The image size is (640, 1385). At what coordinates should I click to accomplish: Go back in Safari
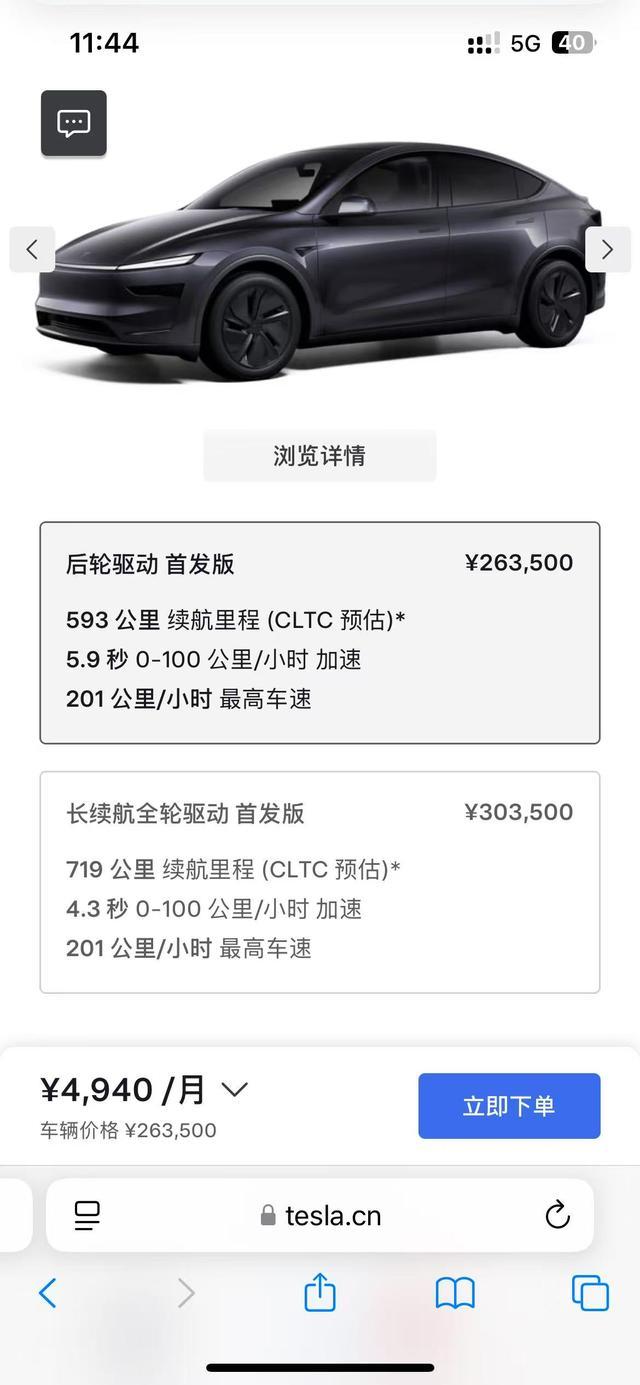coord(48,1293)
